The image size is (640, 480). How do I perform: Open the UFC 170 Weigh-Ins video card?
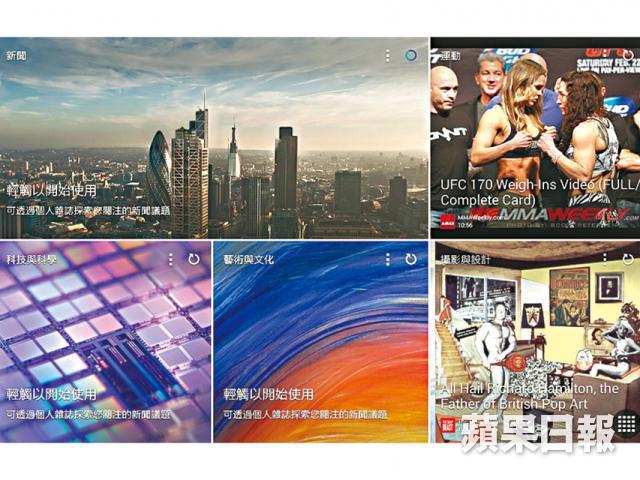tap(534, 140)
